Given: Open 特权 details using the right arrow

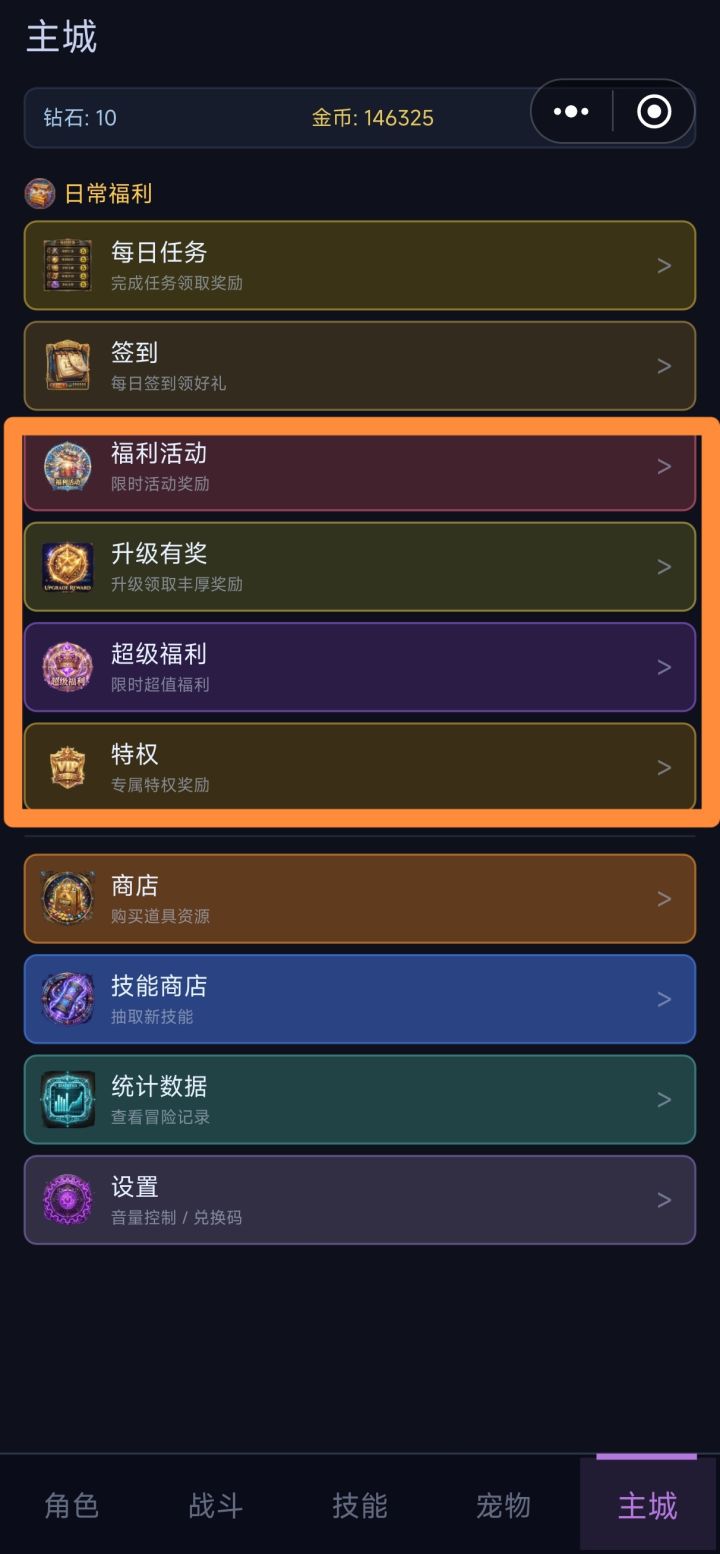Looking at the screenshot, I should (x=664, y=767).
